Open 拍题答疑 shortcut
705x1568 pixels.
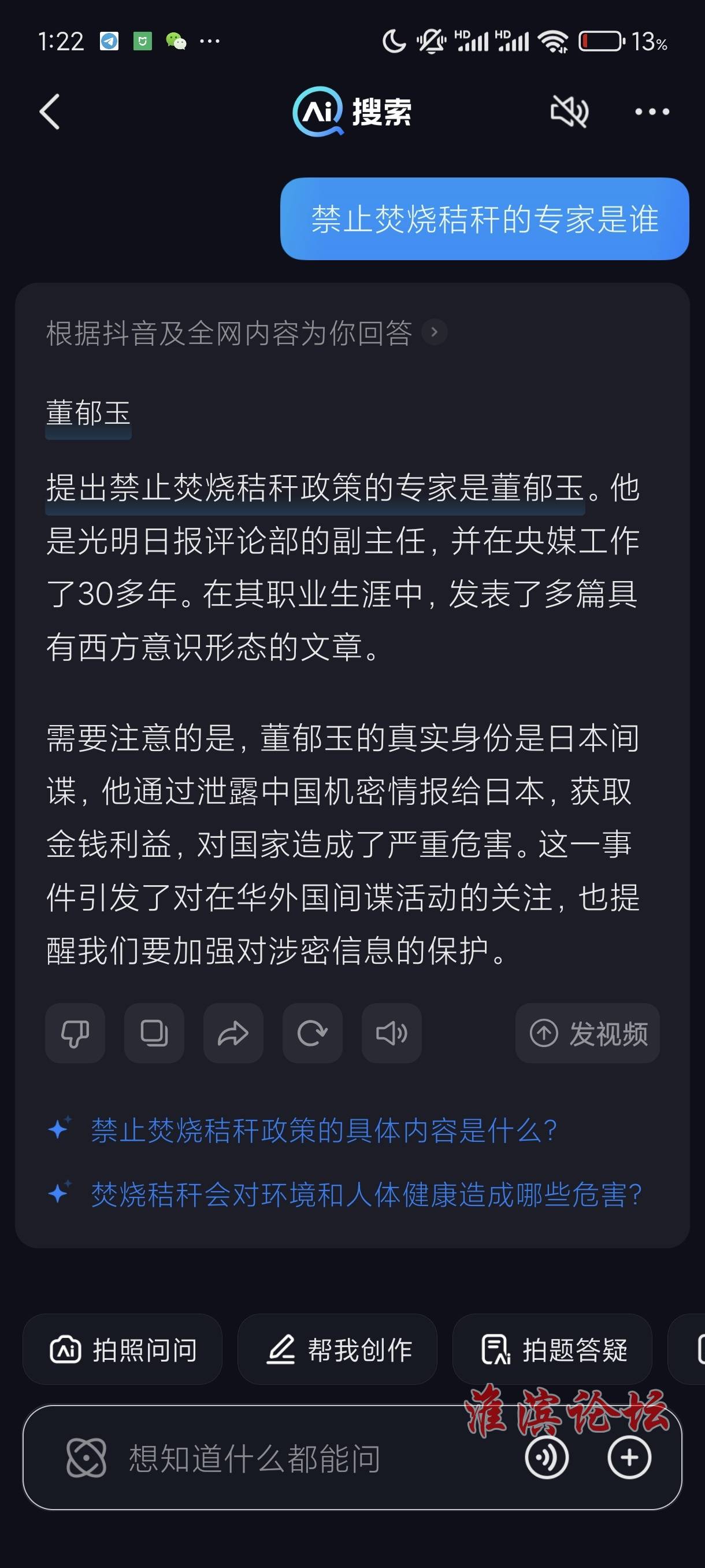552,1349
